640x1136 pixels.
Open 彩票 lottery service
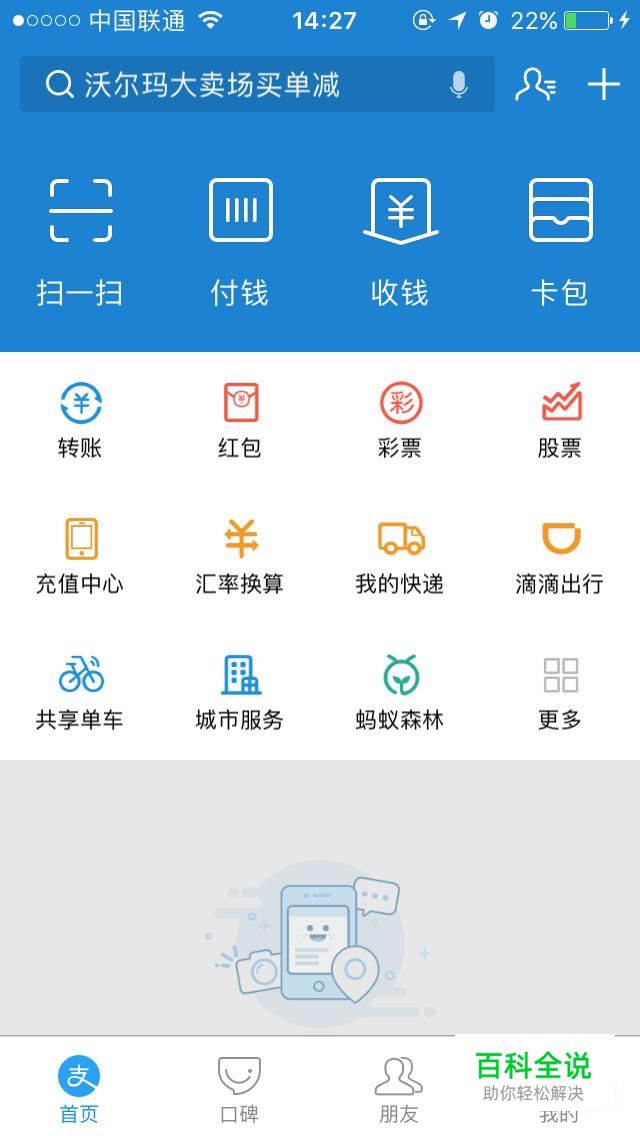400,420
